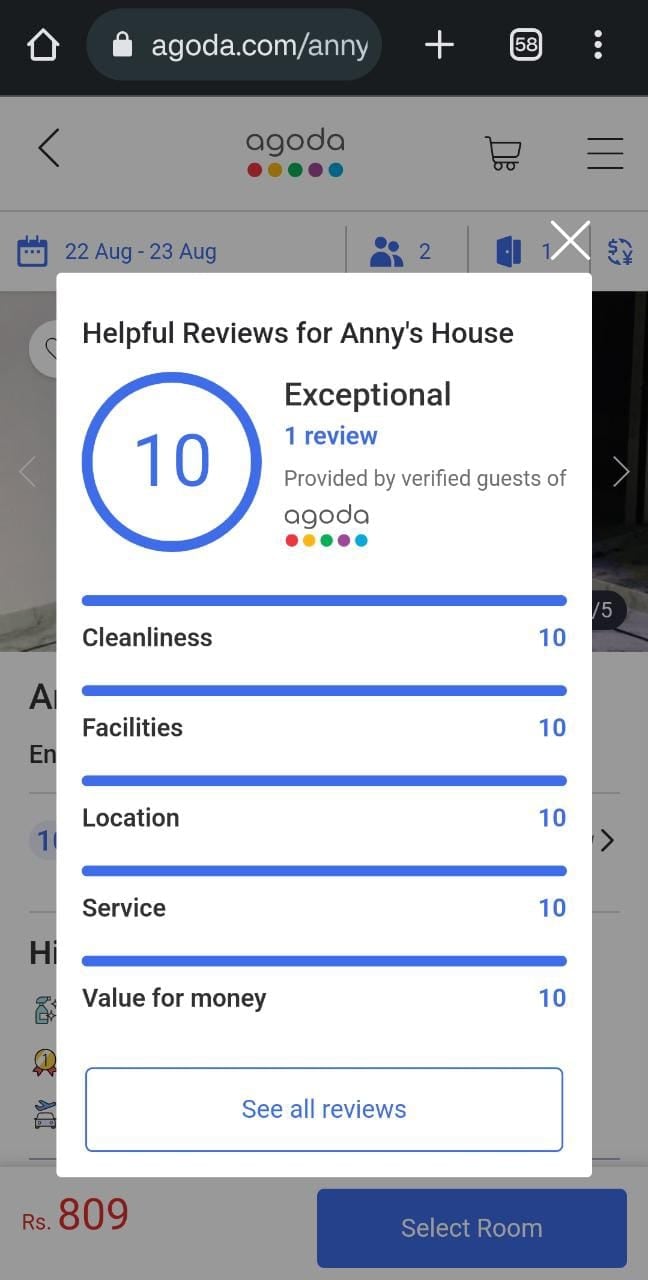This screenshot has height=1280, width=648.
Task: Tap Select Room button
Action: coord(471,1228)
